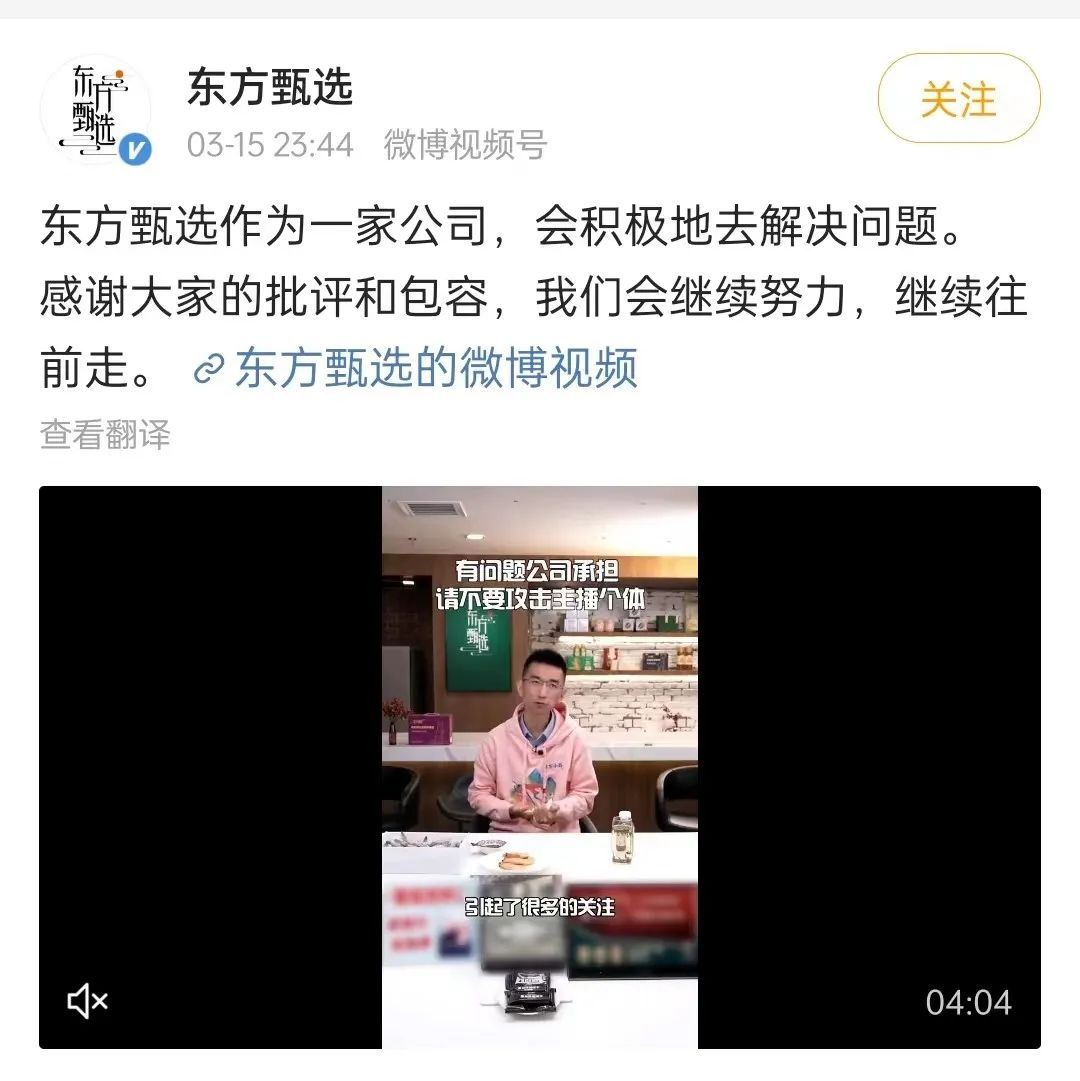Tap 查看翻译 to translate the post
This screenshot has height=1081, width=1080.
pos(105,435)
